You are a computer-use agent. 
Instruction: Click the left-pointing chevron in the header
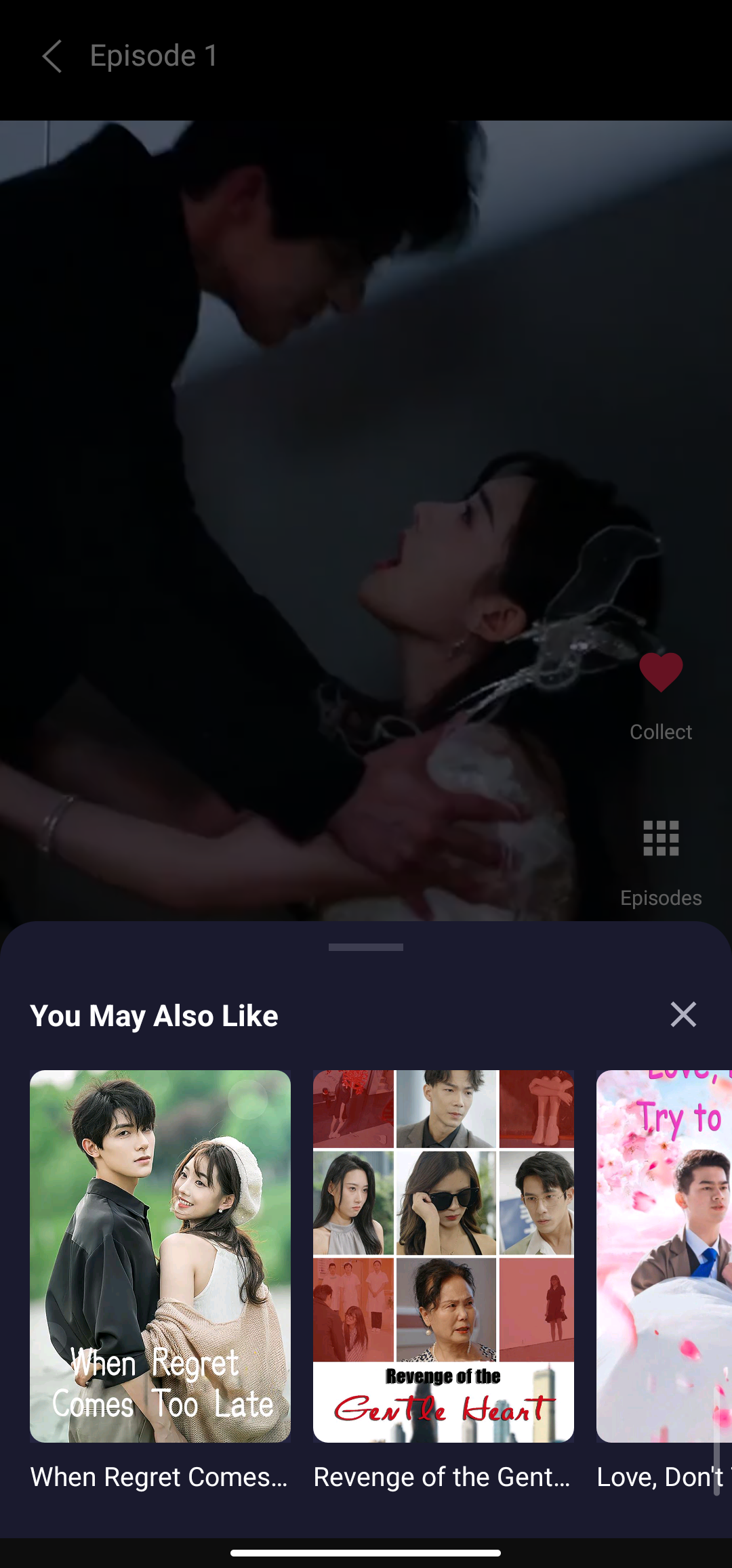[53, 57]
